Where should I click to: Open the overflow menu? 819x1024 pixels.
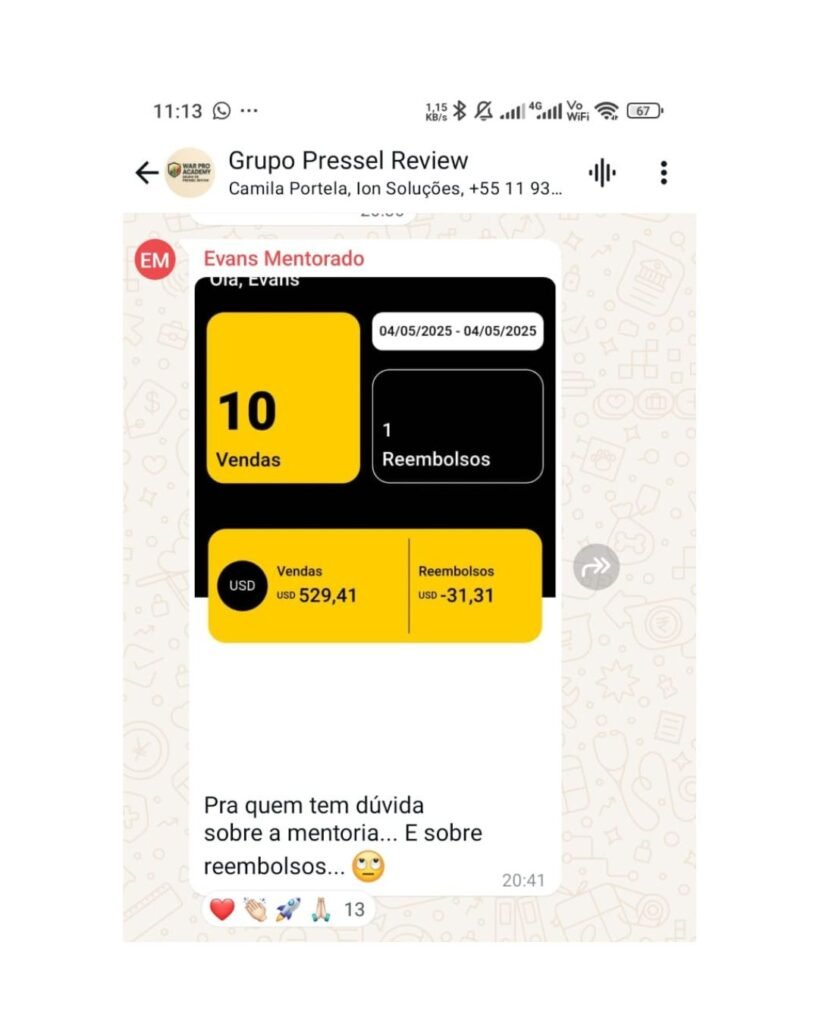(x=663, y=173)
